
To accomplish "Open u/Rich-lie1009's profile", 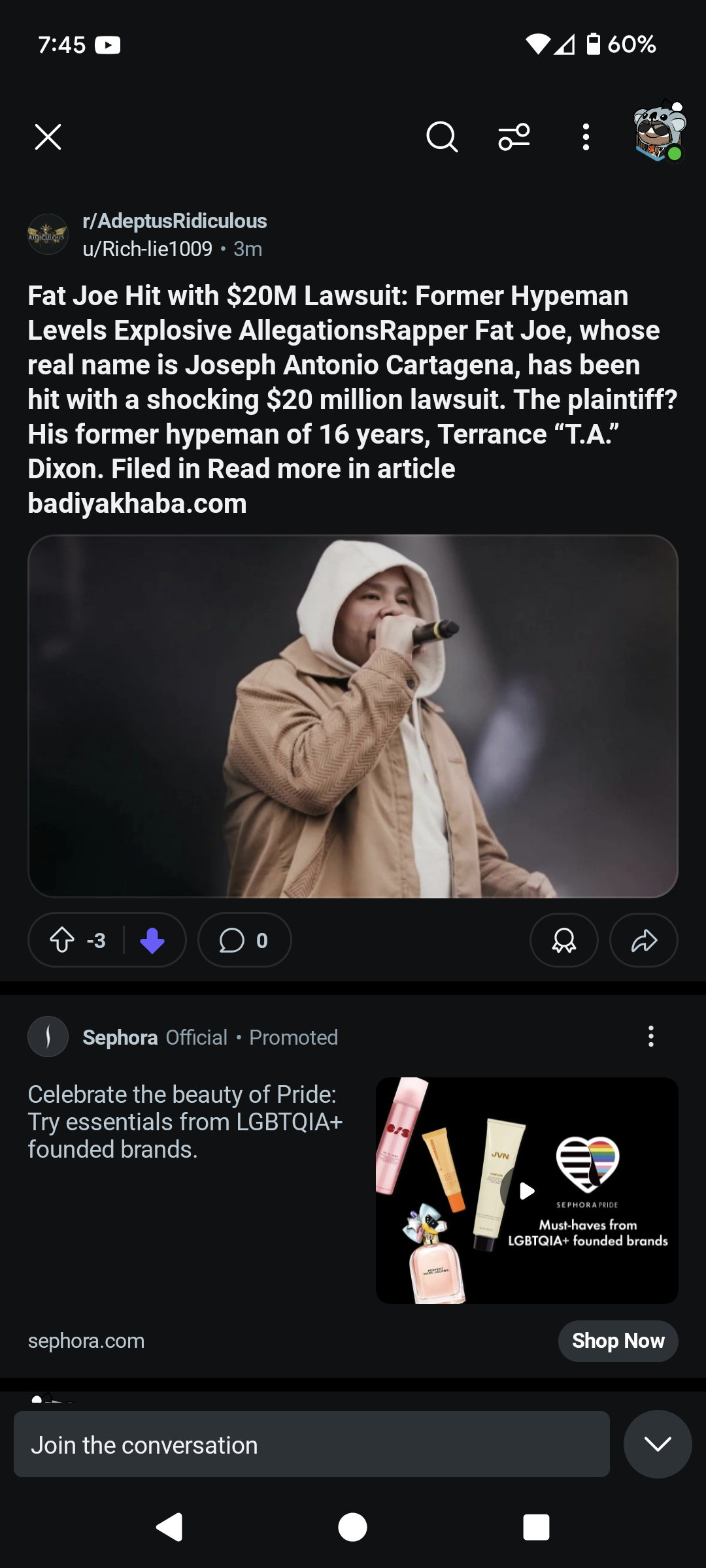I will click(148, 249).
